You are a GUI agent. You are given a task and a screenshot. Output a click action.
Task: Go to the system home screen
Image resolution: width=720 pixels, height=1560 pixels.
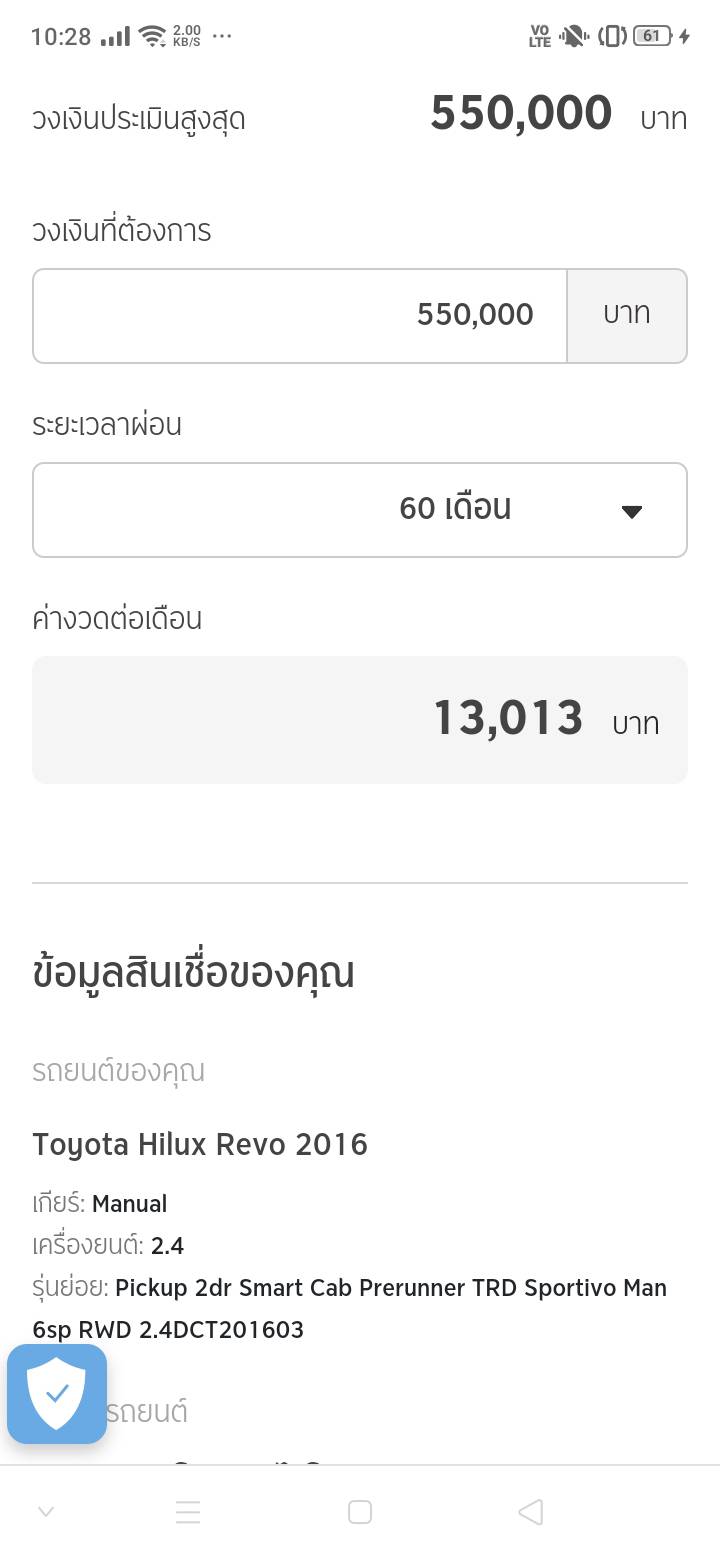360,1512
